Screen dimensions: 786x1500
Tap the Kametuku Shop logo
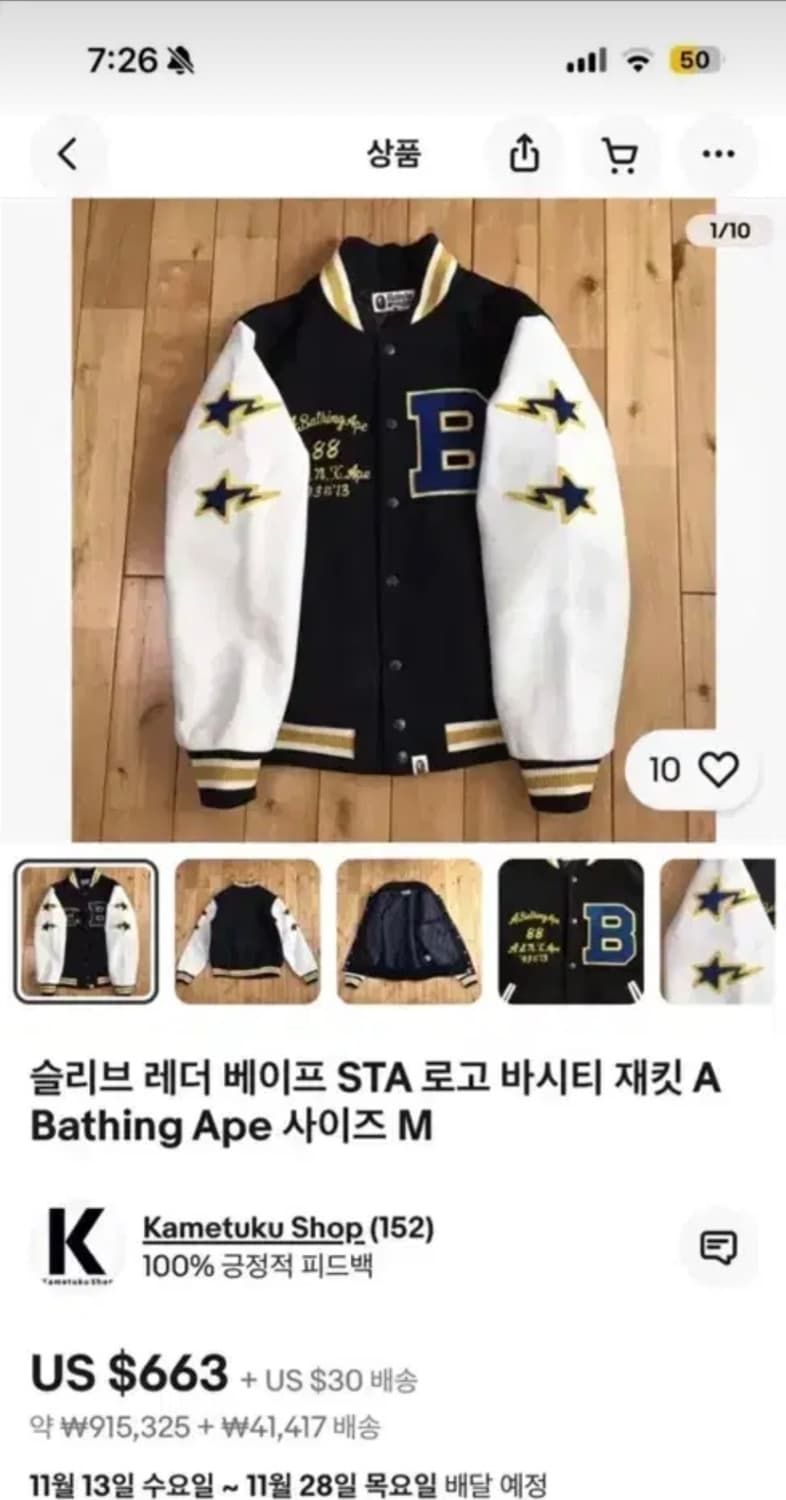[75, 1245]
